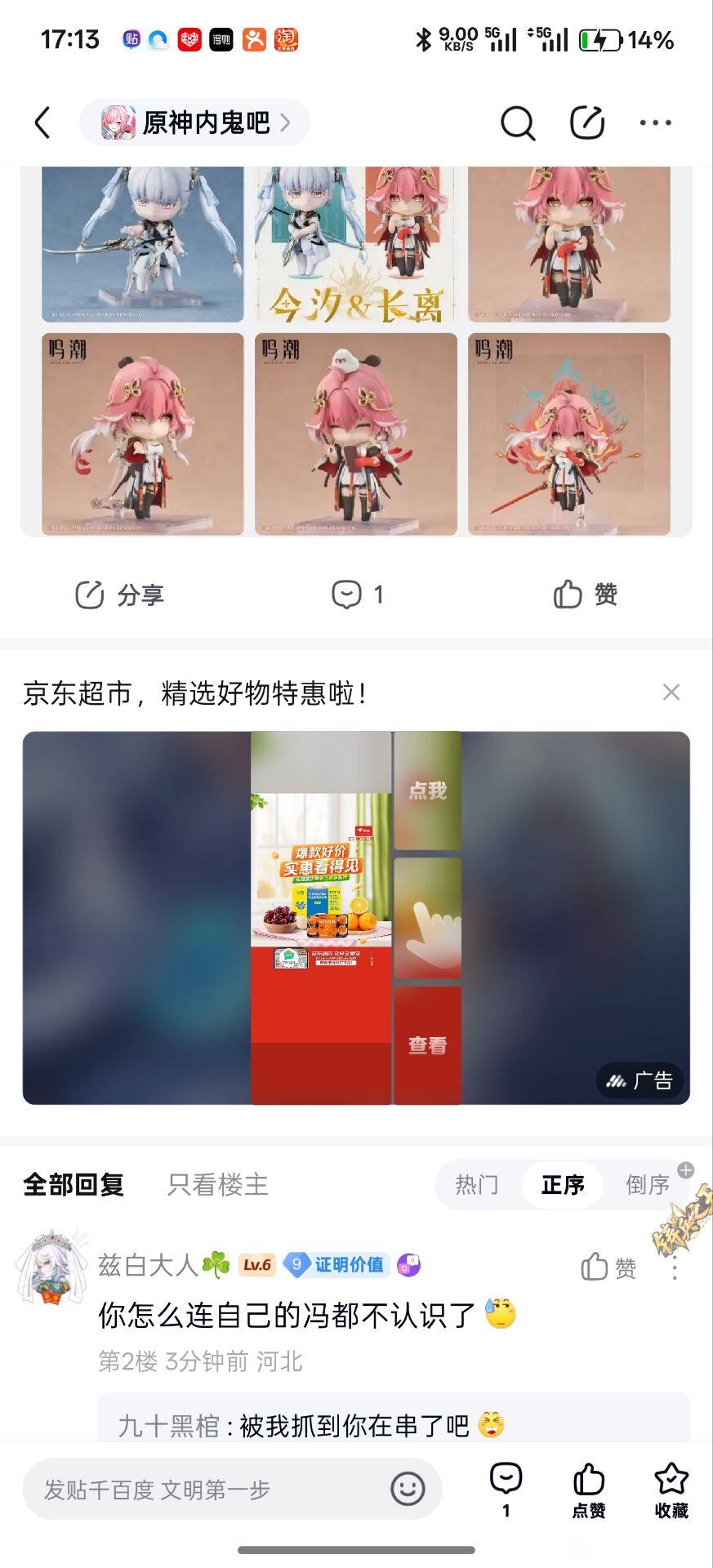Switch to the 只看楼主 tab
The width and height of the screenshot is (713, 1568).
[x=217, y=1185]
